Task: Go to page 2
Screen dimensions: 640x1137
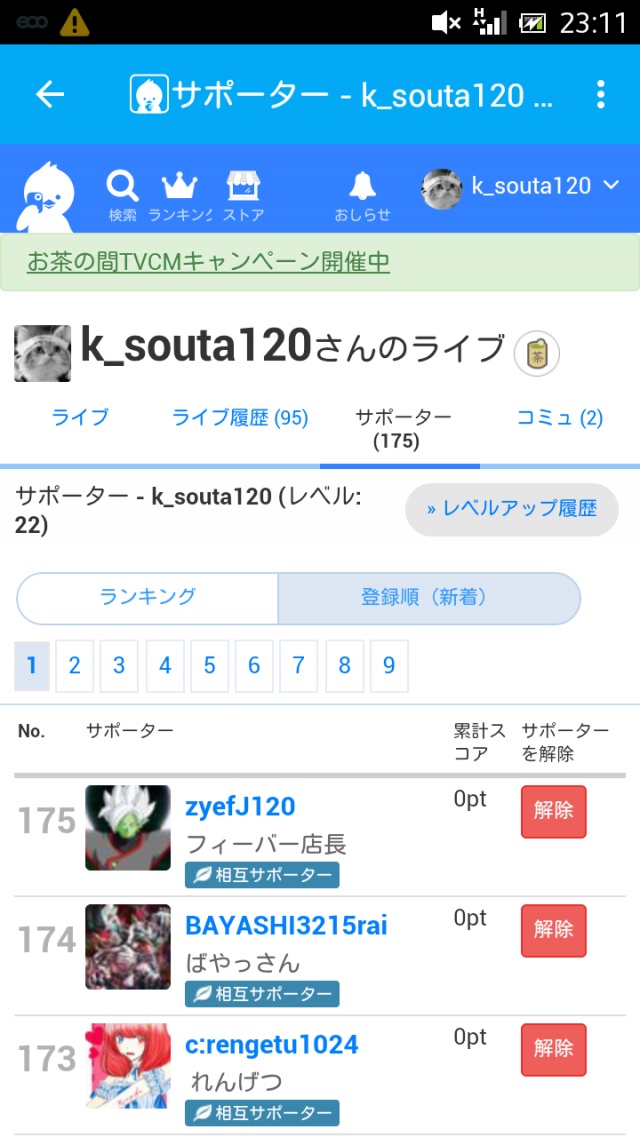Action: tap(74, 666)
